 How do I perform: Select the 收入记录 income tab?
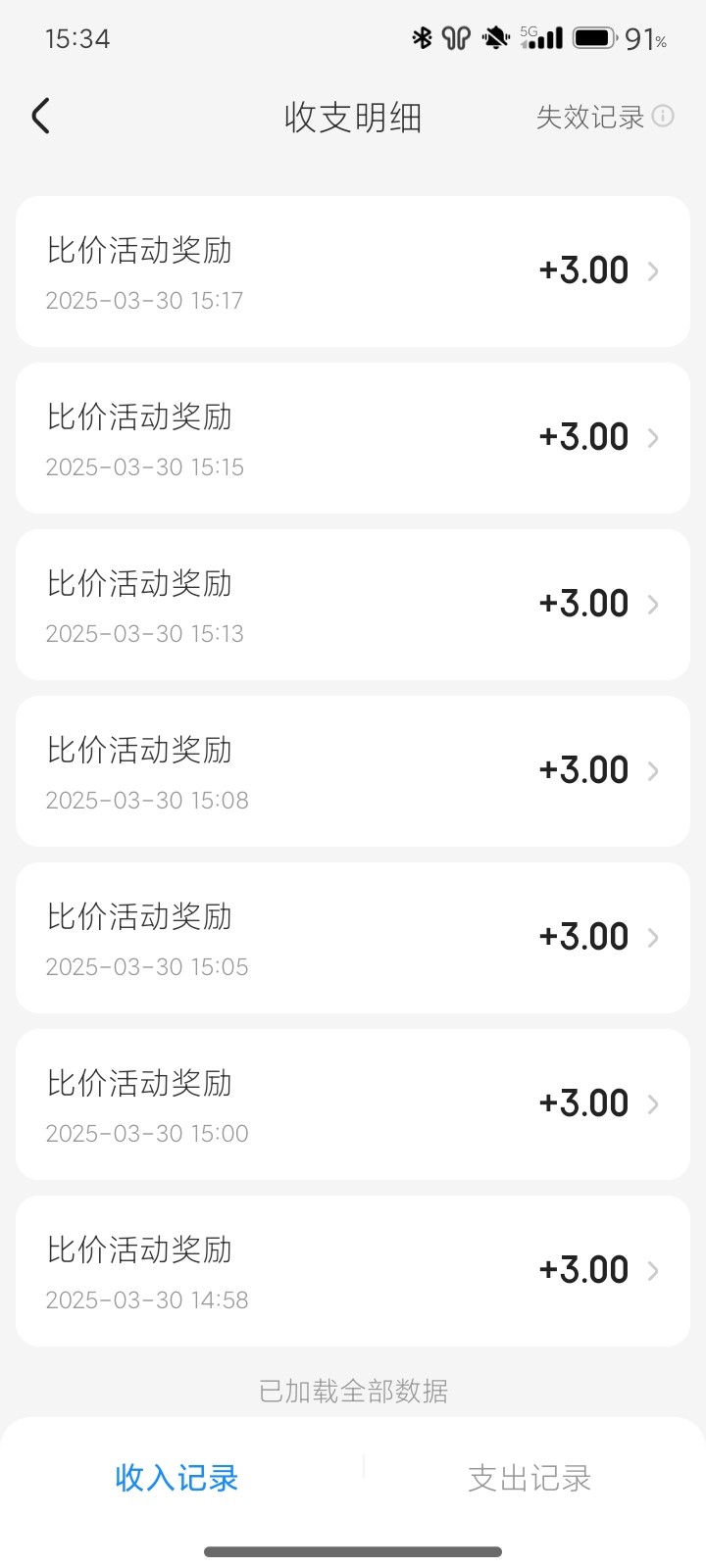(x=176, y=1478)
